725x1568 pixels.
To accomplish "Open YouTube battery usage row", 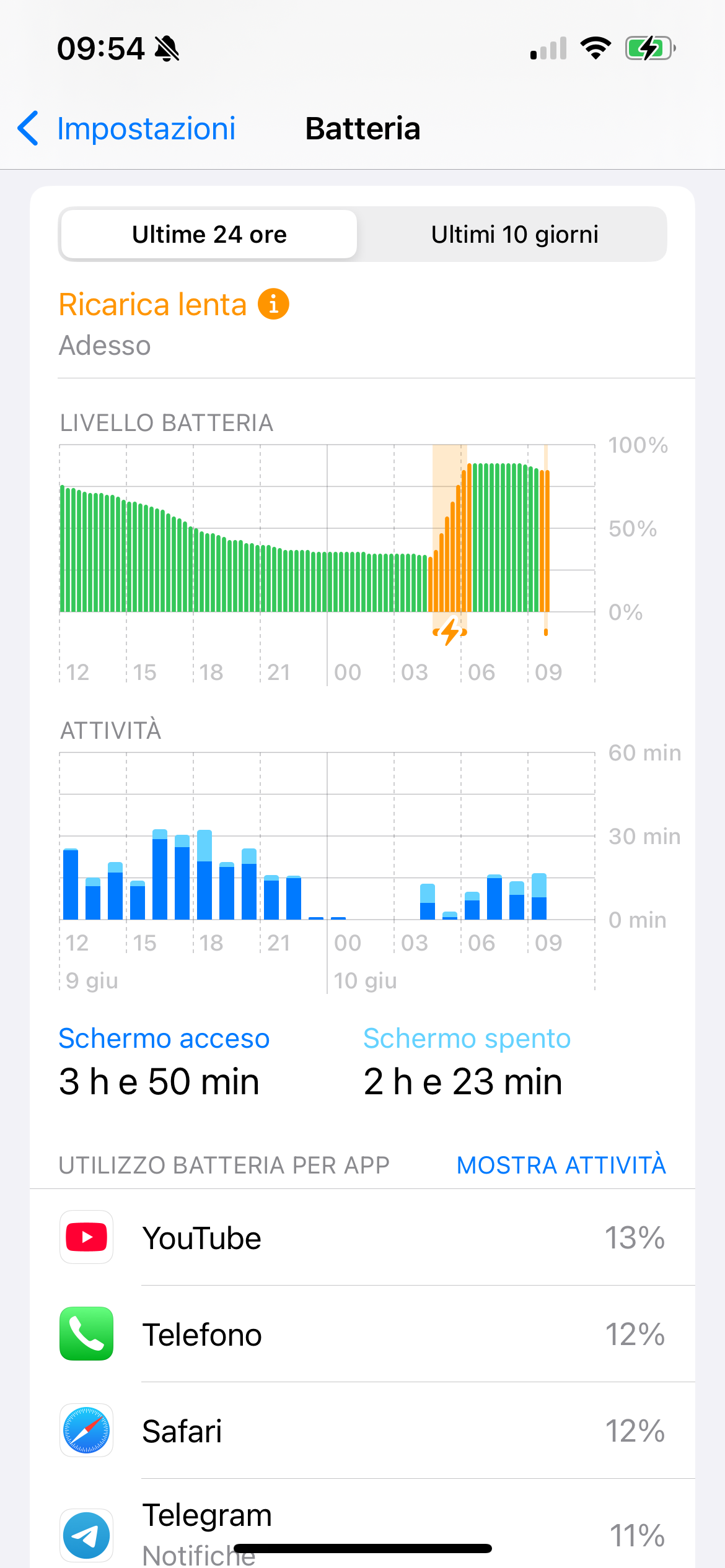I will pos(362,1237).
